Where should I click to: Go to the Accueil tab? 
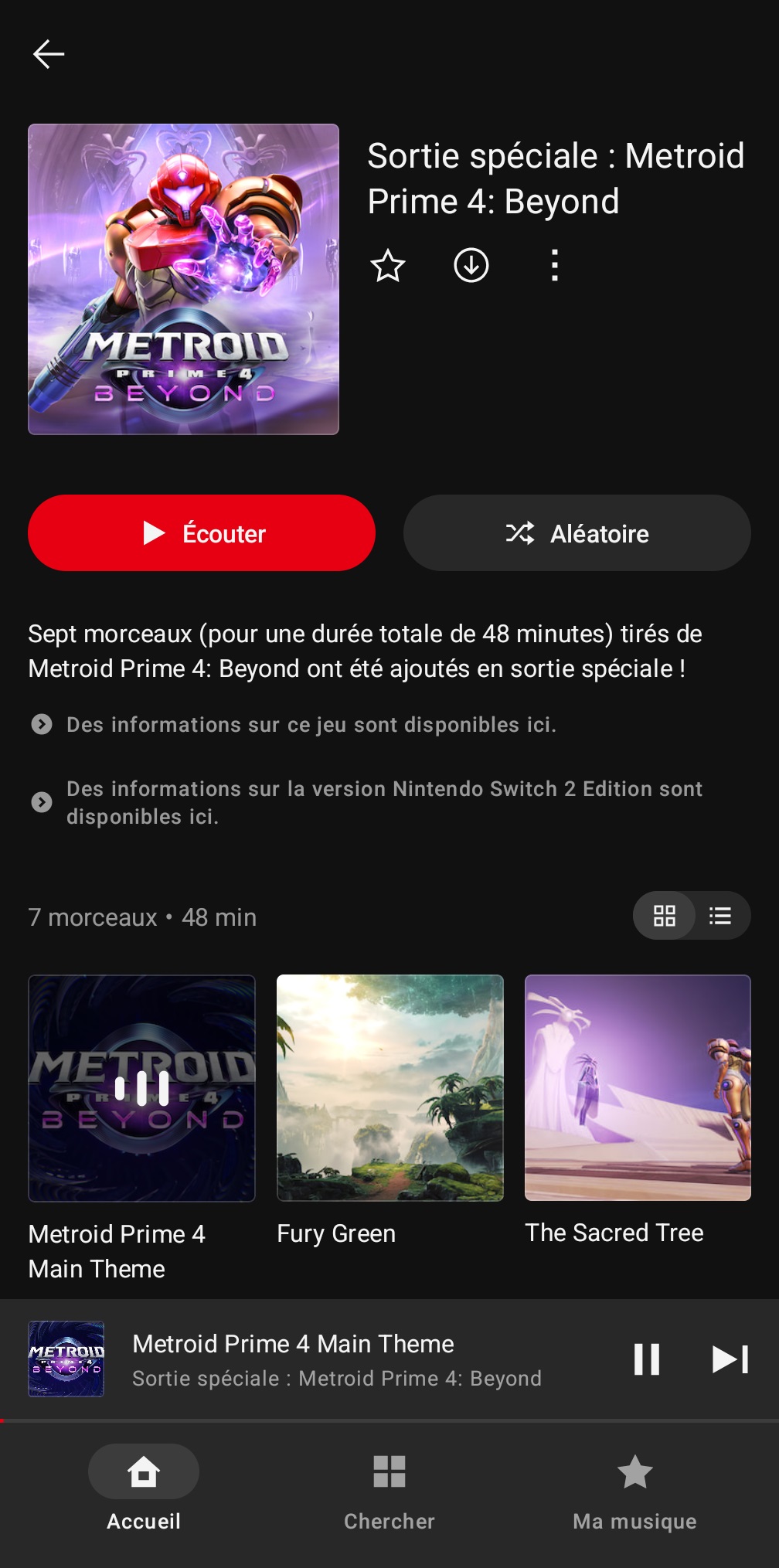(x=144, y=1488)
